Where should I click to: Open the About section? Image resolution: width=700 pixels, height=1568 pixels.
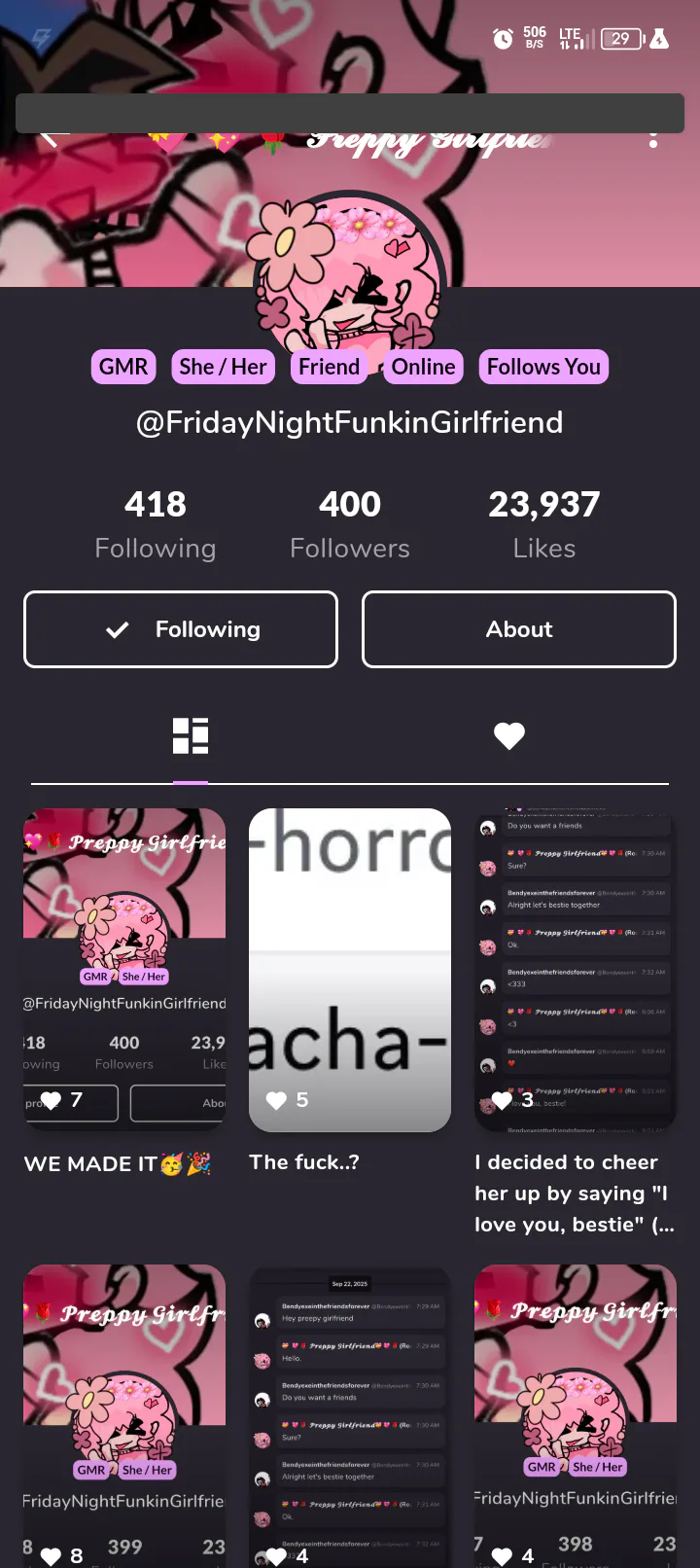point(519,629)
